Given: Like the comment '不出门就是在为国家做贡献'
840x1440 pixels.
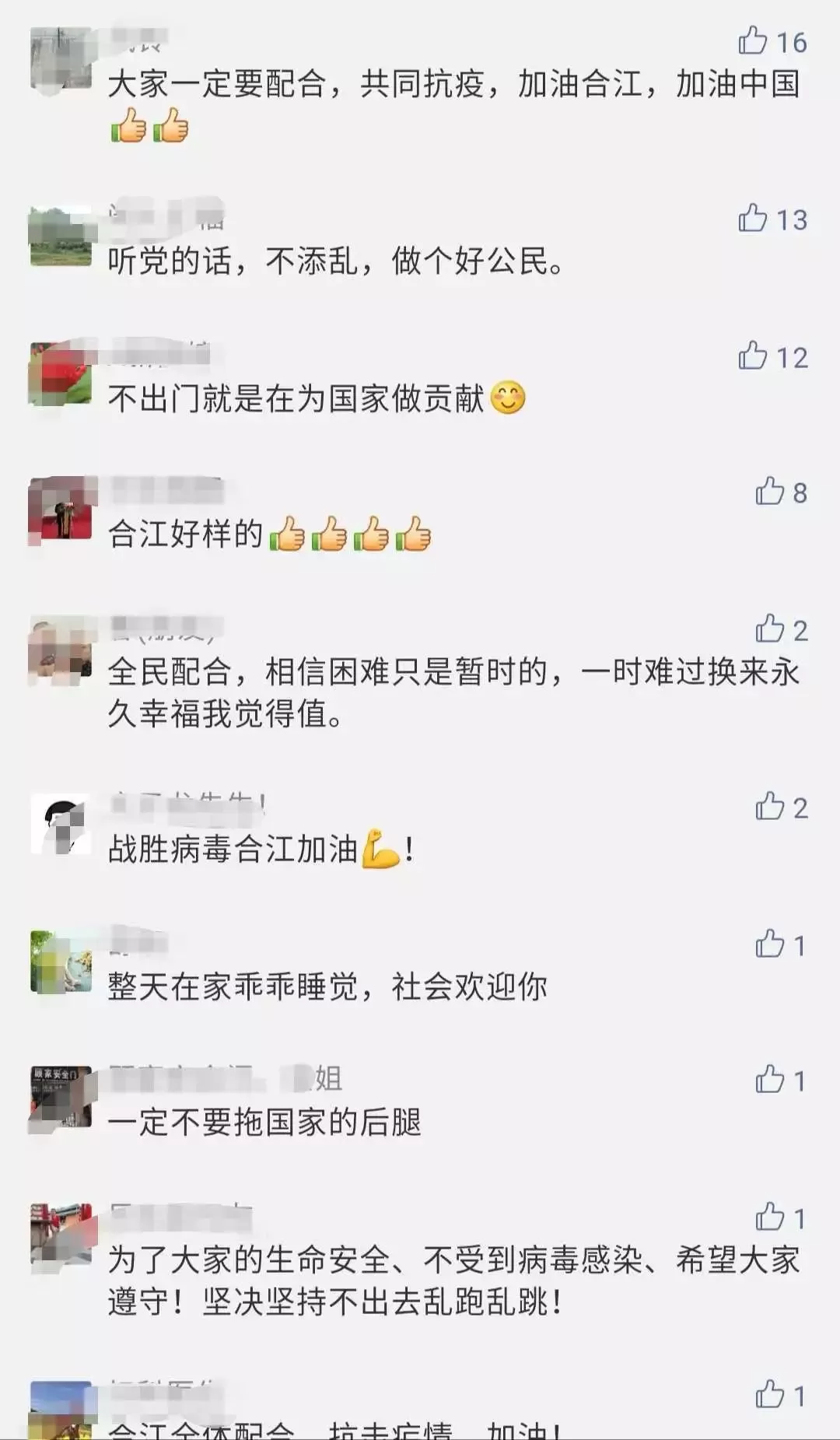Looking at the screenshot, I should pyautogui.click(x=753, y=356).
